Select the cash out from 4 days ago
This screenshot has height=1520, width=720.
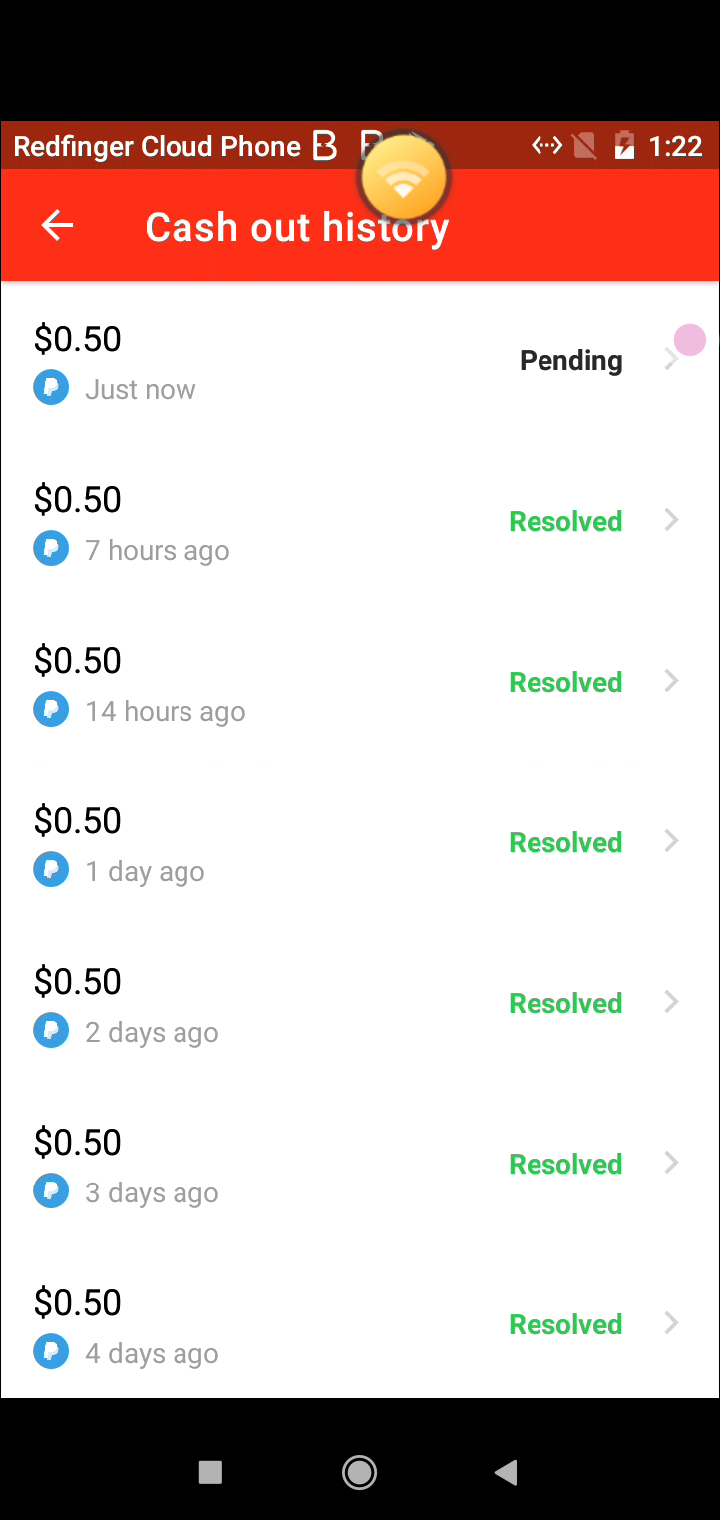[360, 1325]
